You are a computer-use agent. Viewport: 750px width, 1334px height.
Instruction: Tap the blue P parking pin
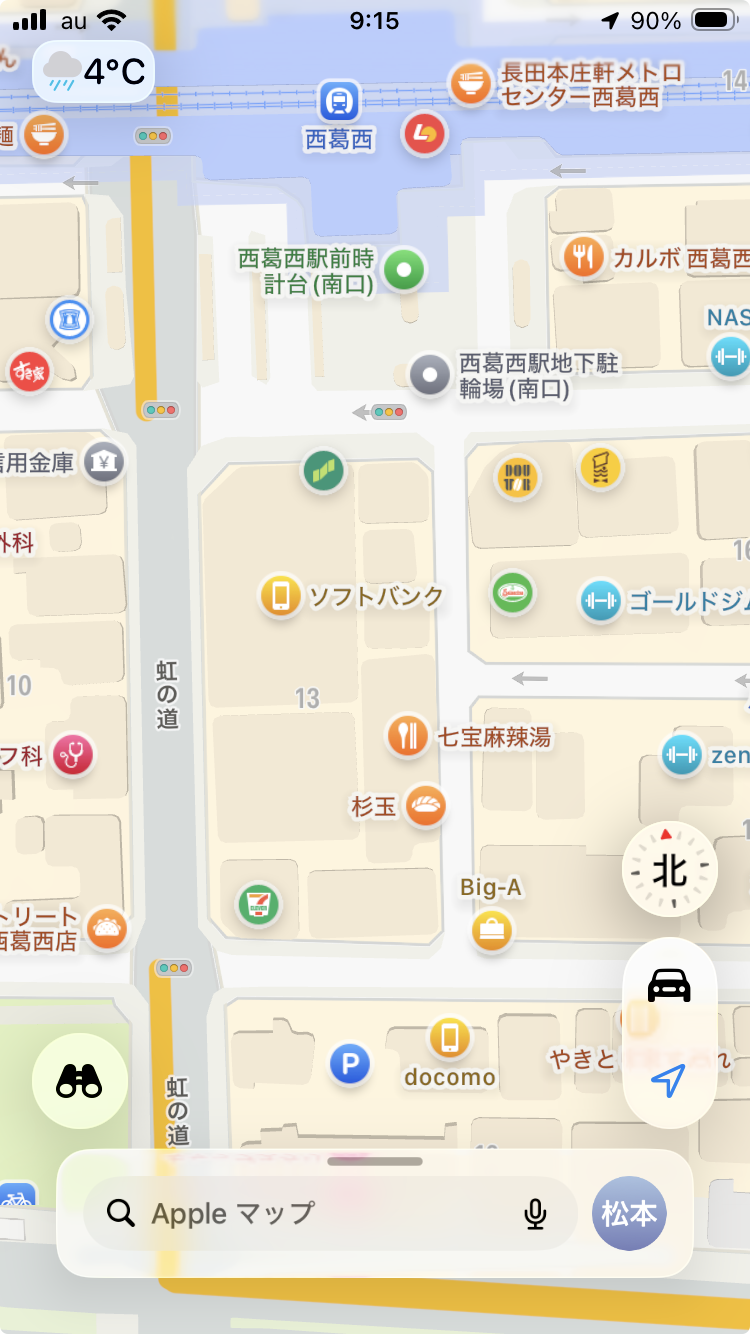pos(350,1064)
